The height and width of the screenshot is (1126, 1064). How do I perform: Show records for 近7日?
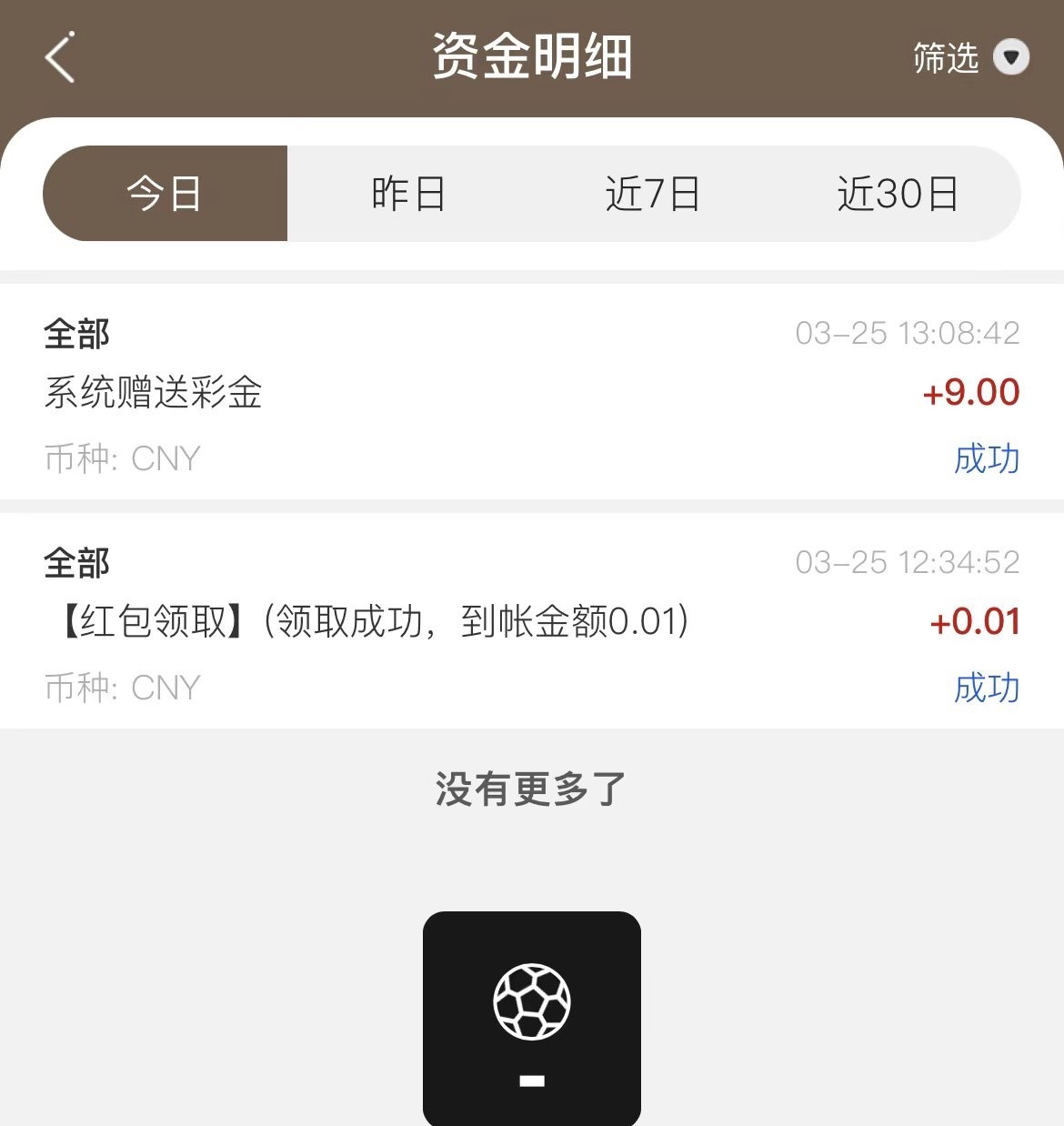coord(652,194)
